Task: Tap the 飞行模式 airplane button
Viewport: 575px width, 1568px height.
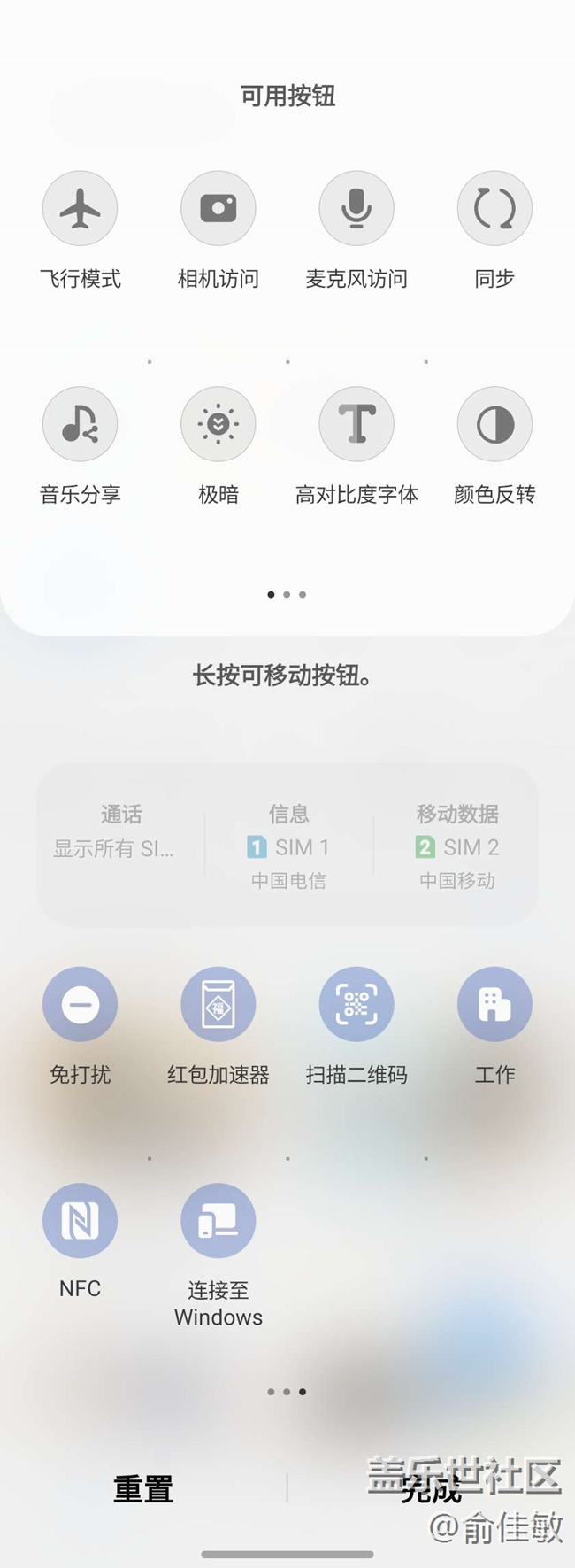Action: [80, 209]
